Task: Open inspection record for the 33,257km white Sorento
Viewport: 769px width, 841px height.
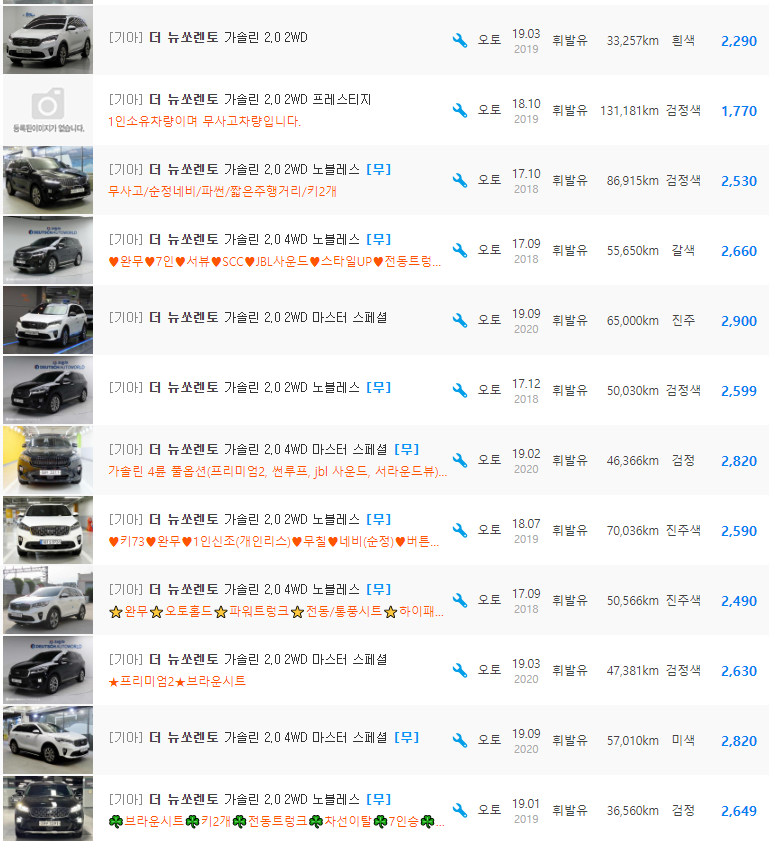Action: [x=459, y=41]
